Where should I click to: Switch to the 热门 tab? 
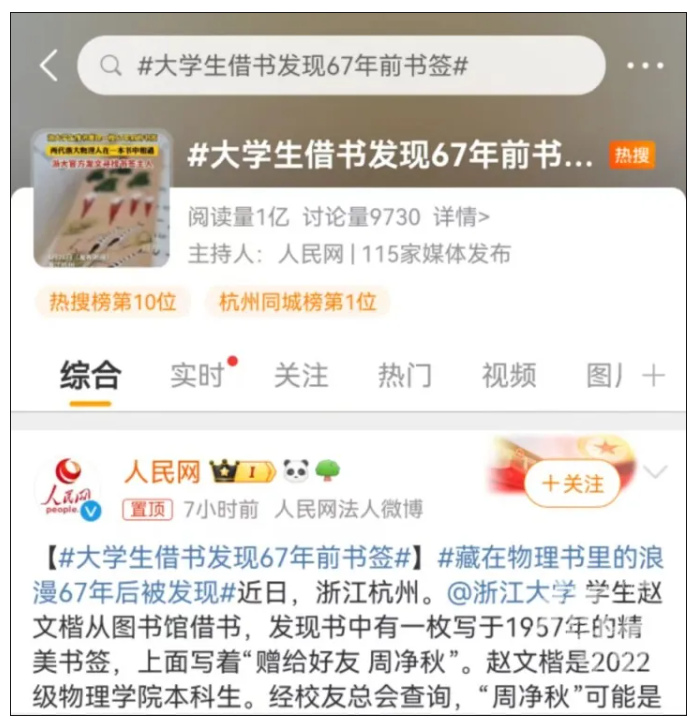click(405, 375)
